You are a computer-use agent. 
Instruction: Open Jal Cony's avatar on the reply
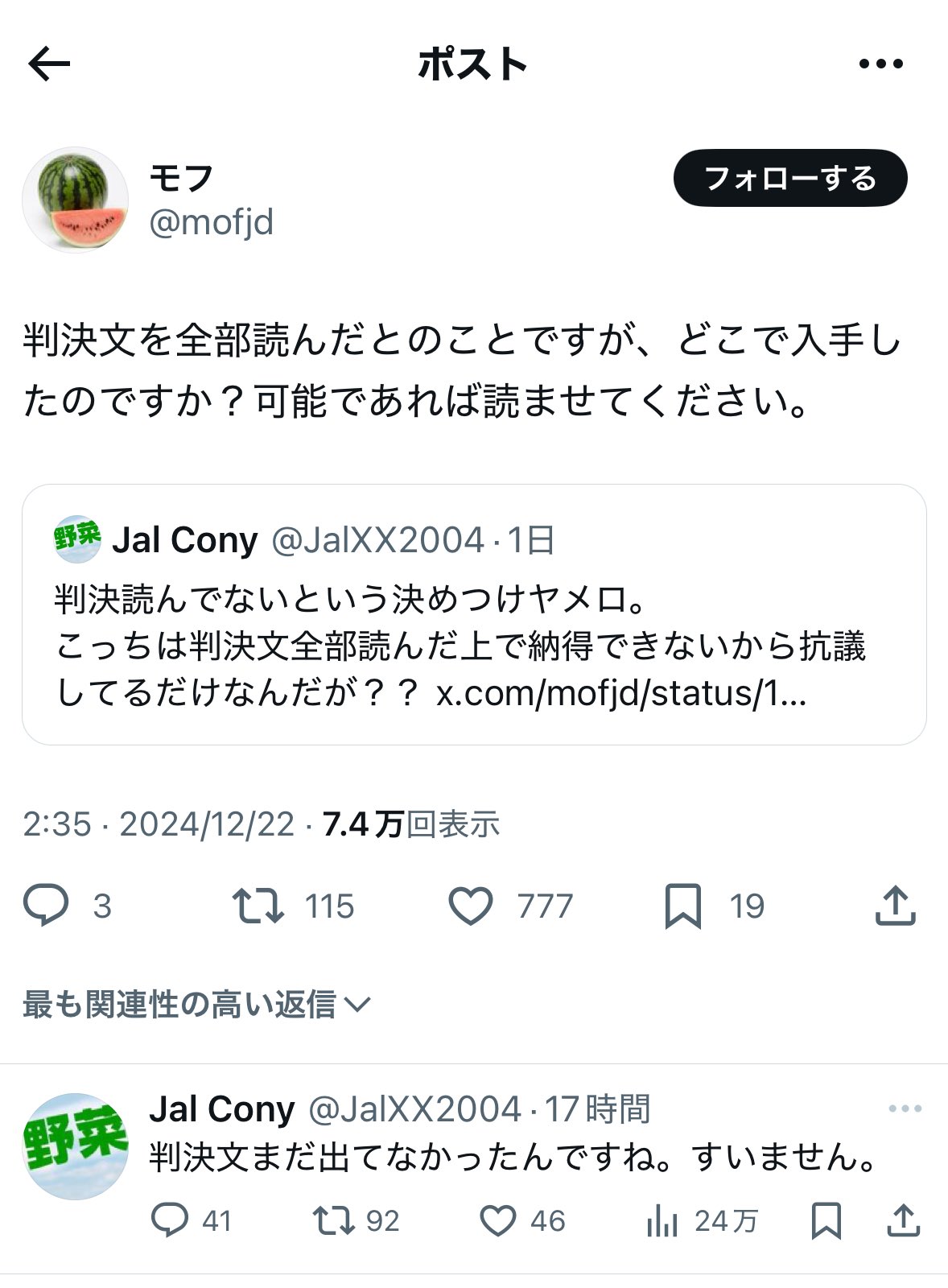(x=75, y=1146)
